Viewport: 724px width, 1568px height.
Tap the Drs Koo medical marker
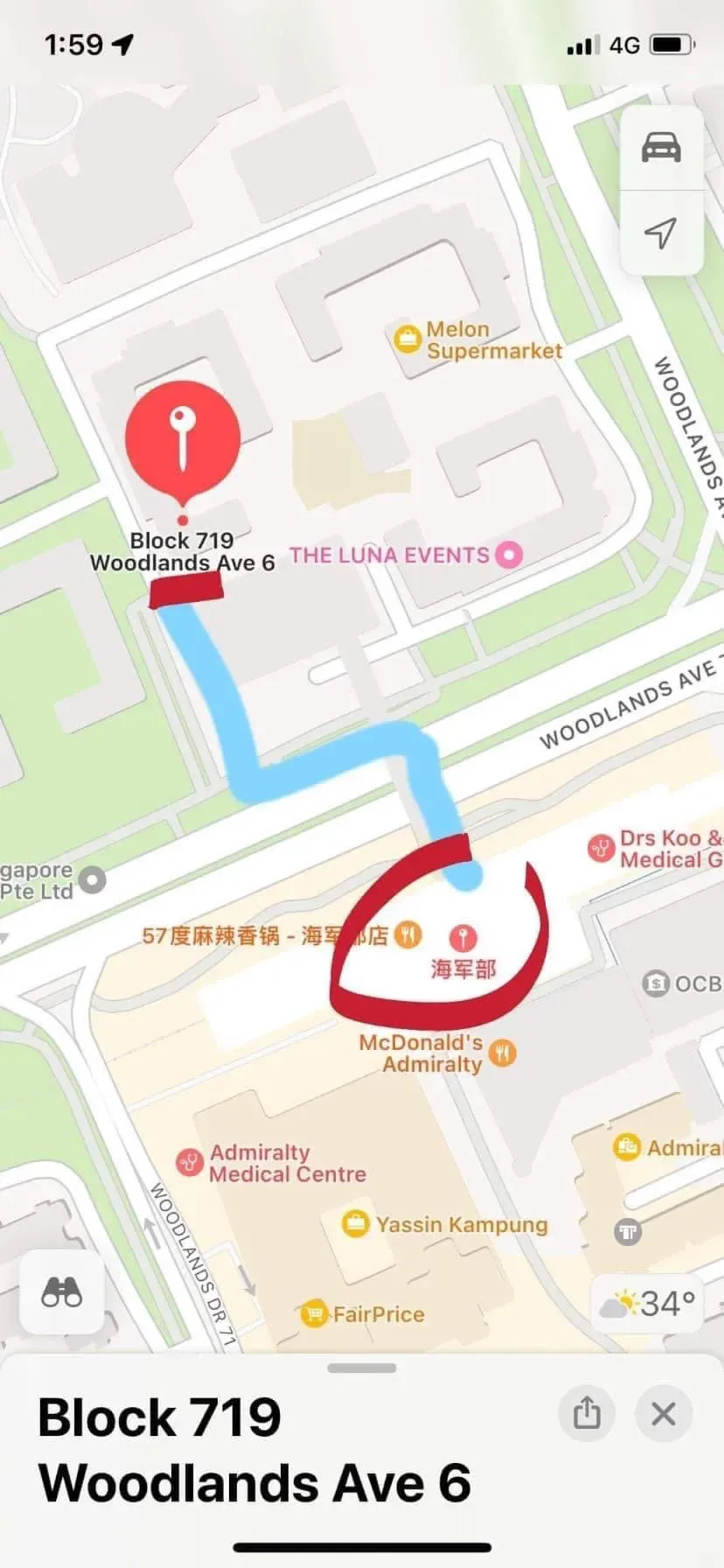(x=601, y=848)
